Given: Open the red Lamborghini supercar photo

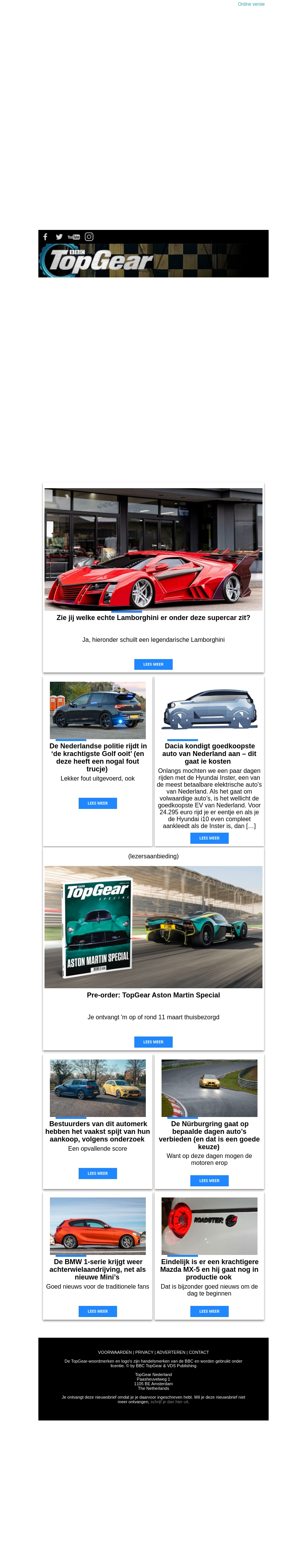Looking at the screenshot, I should point(153,549).
